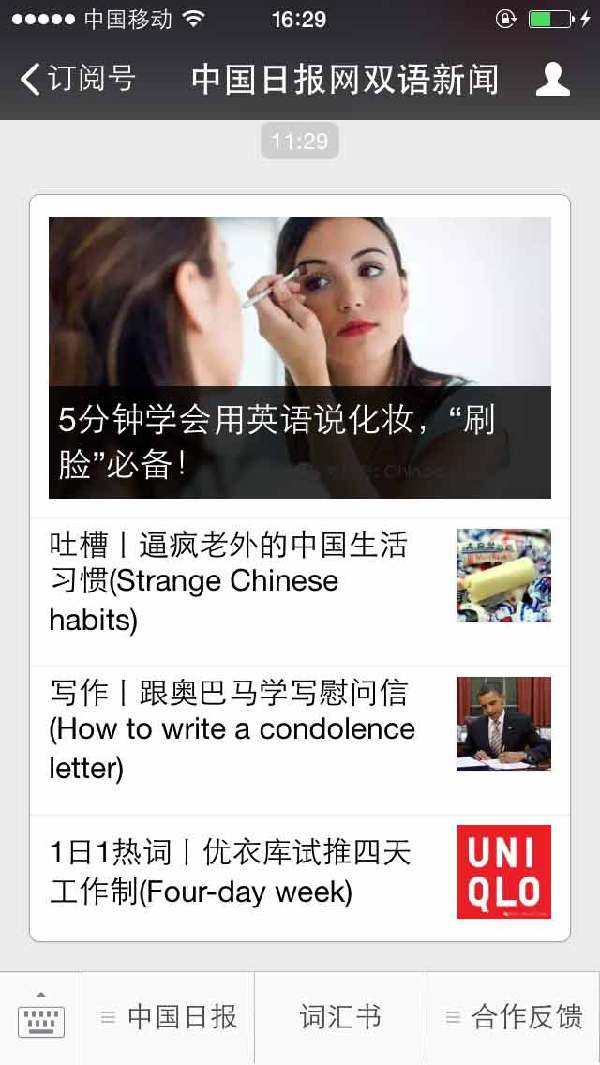Screen dimensions: 600x1065
Task: Go back to 订阅号 list
Action: coord(78,79)
